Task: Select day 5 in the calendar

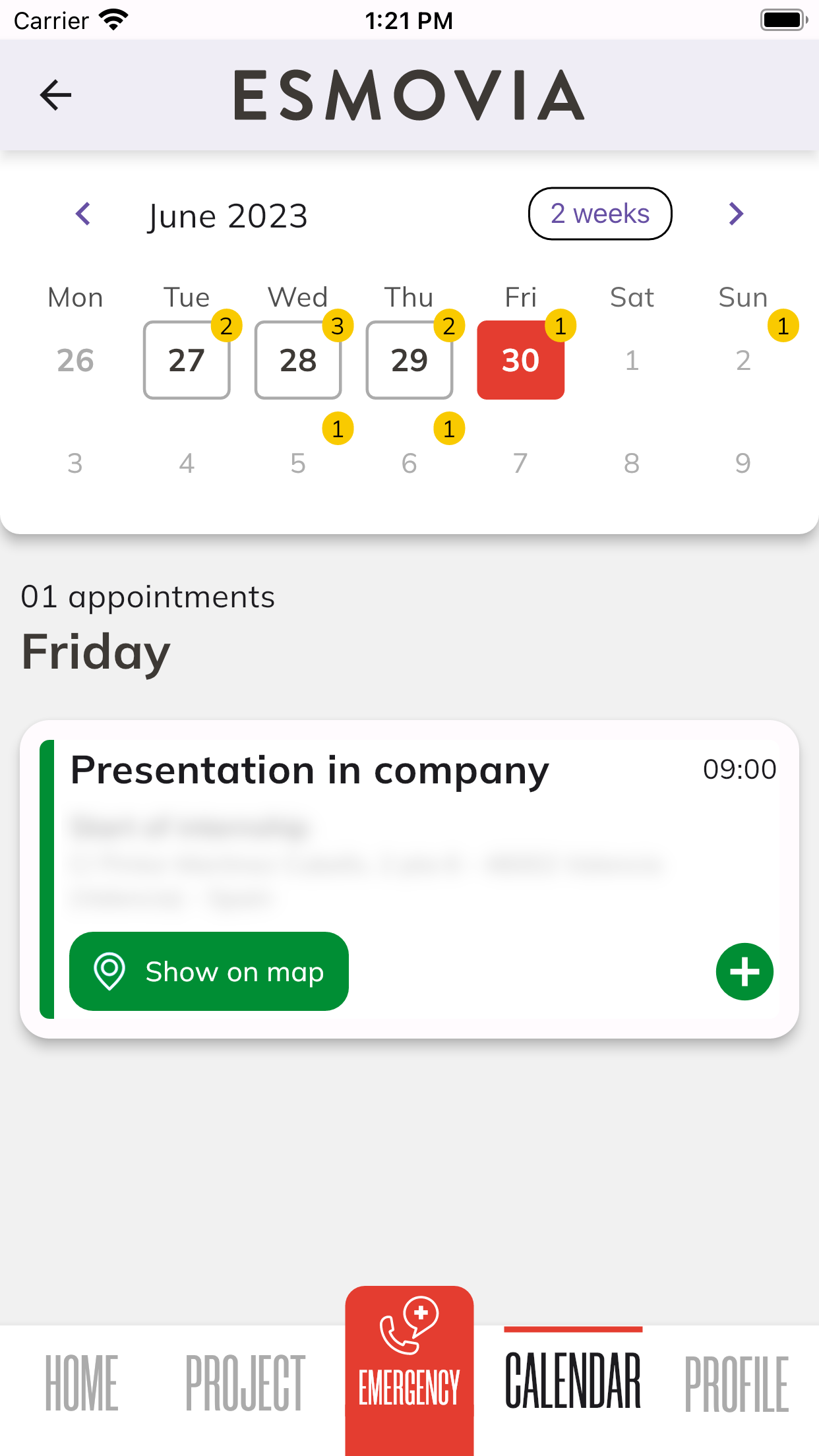Action: tap(298, 463)
